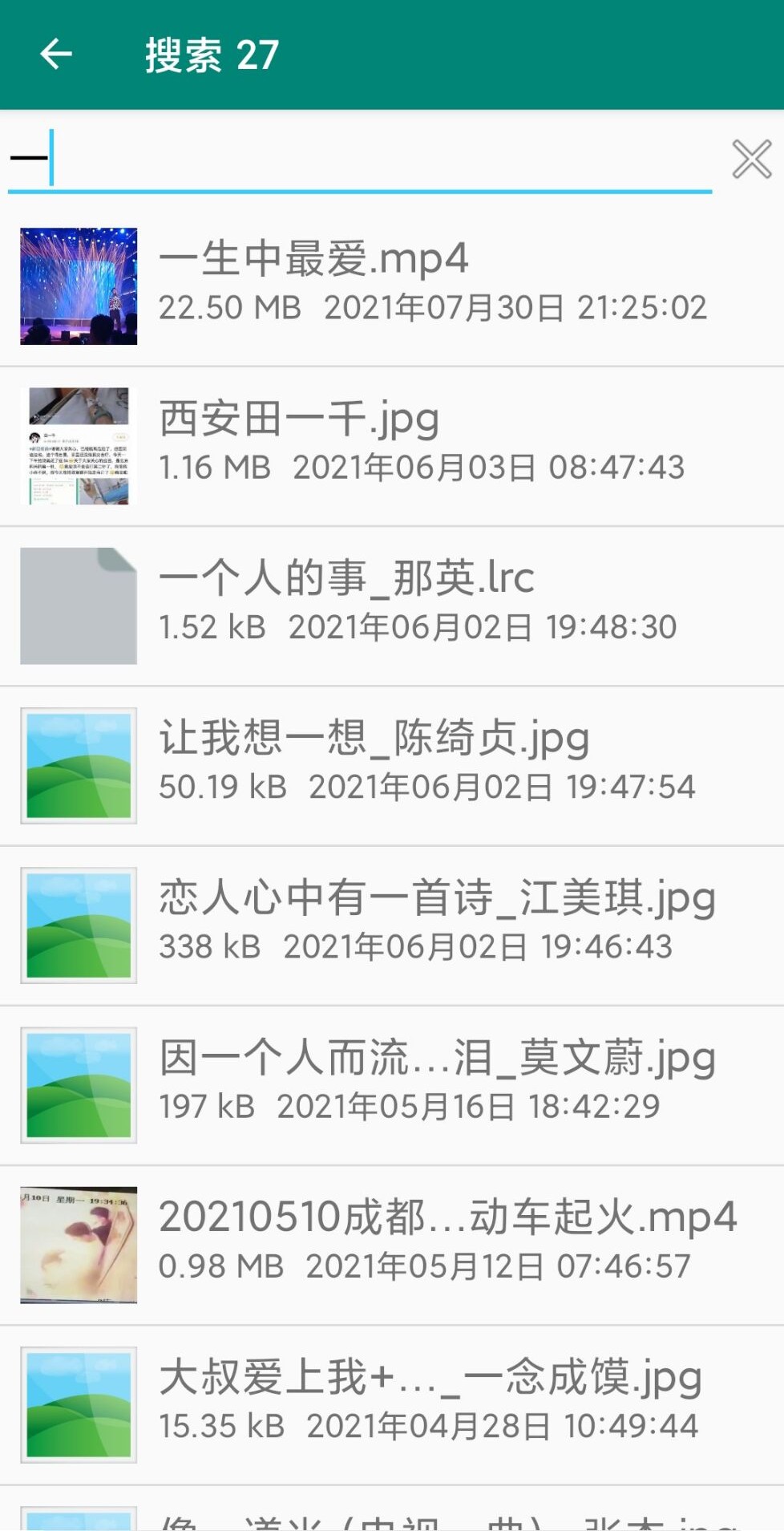This screenshot has height=1531, width=784.
Task: Focus the search input field
Action: pos(361,159)
